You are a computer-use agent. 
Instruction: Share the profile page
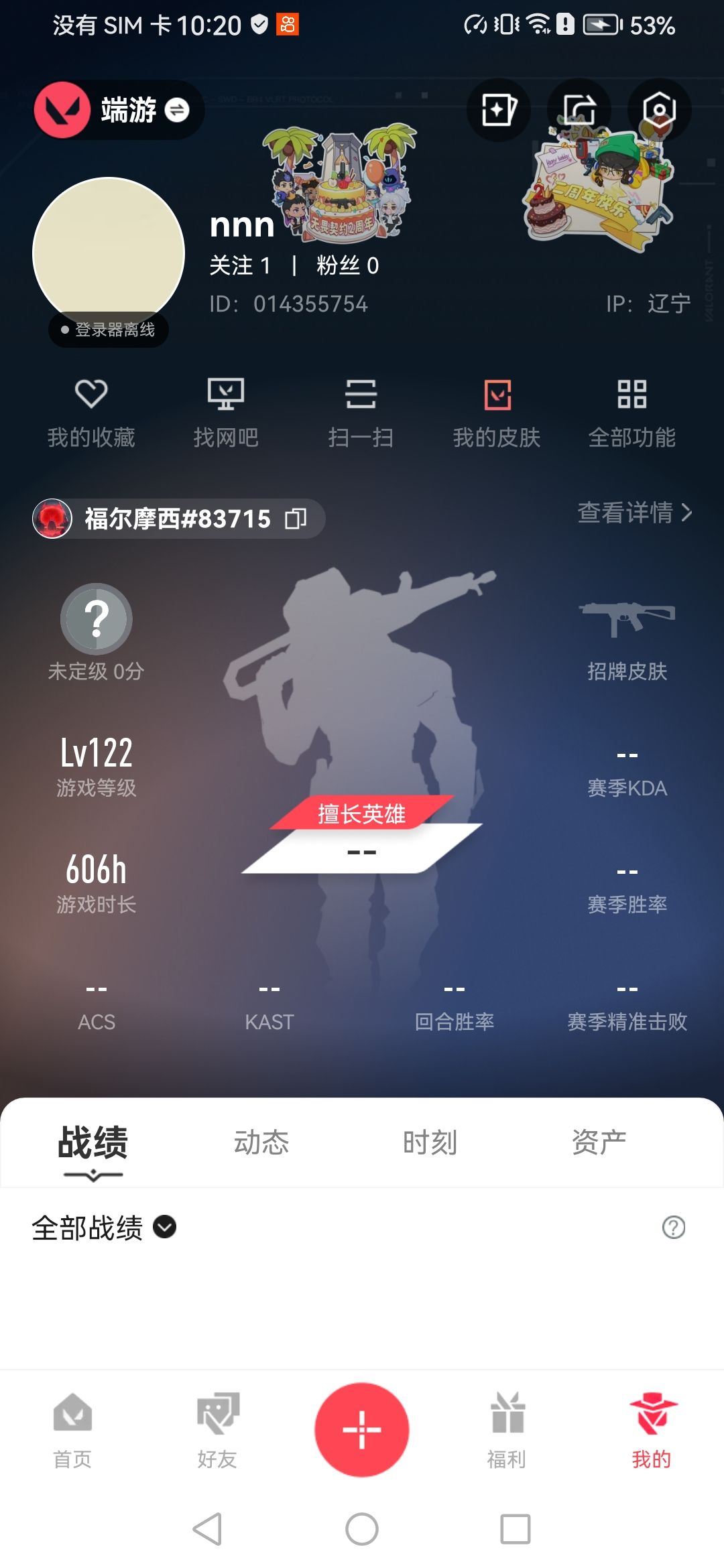click(579, 110)
